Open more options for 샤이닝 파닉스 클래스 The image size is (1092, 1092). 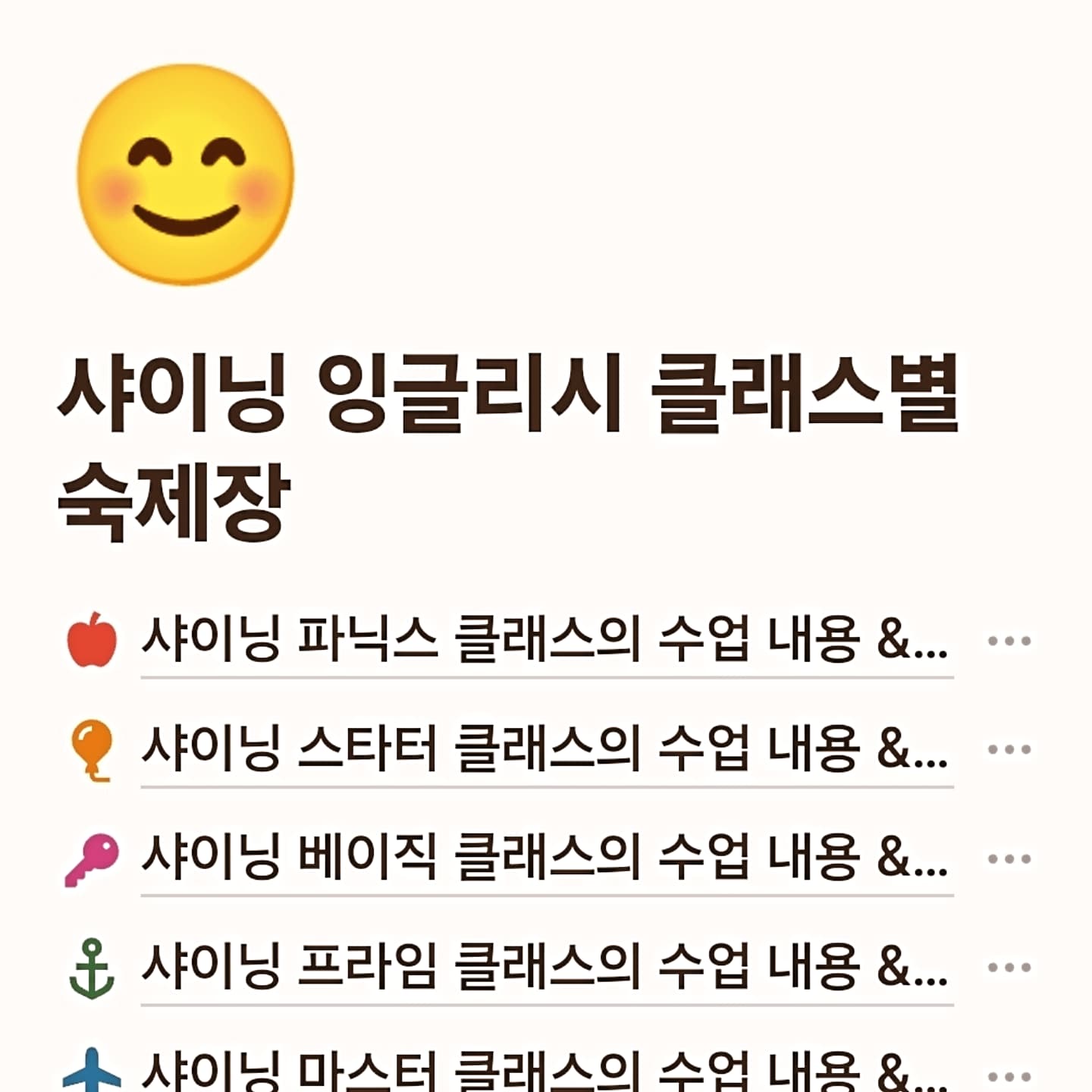coord(1009,642)
